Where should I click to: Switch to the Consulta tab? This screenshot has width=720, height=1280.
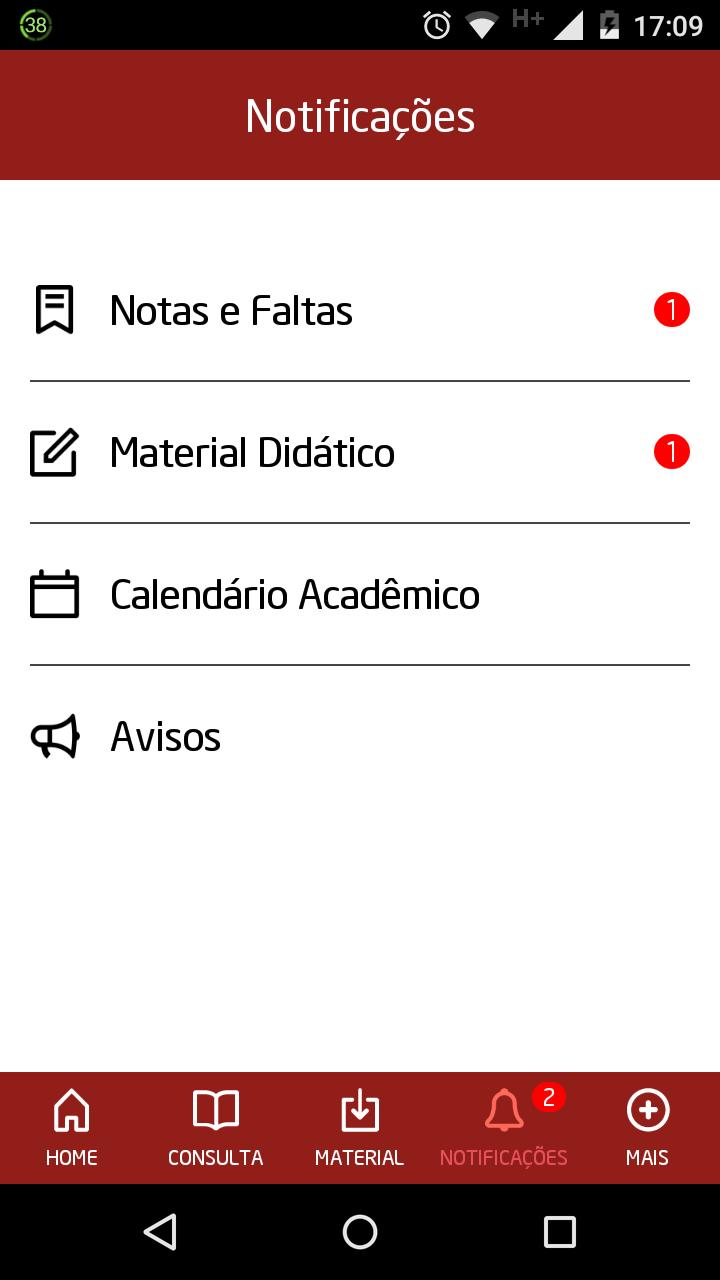[x=216, y=1128]
